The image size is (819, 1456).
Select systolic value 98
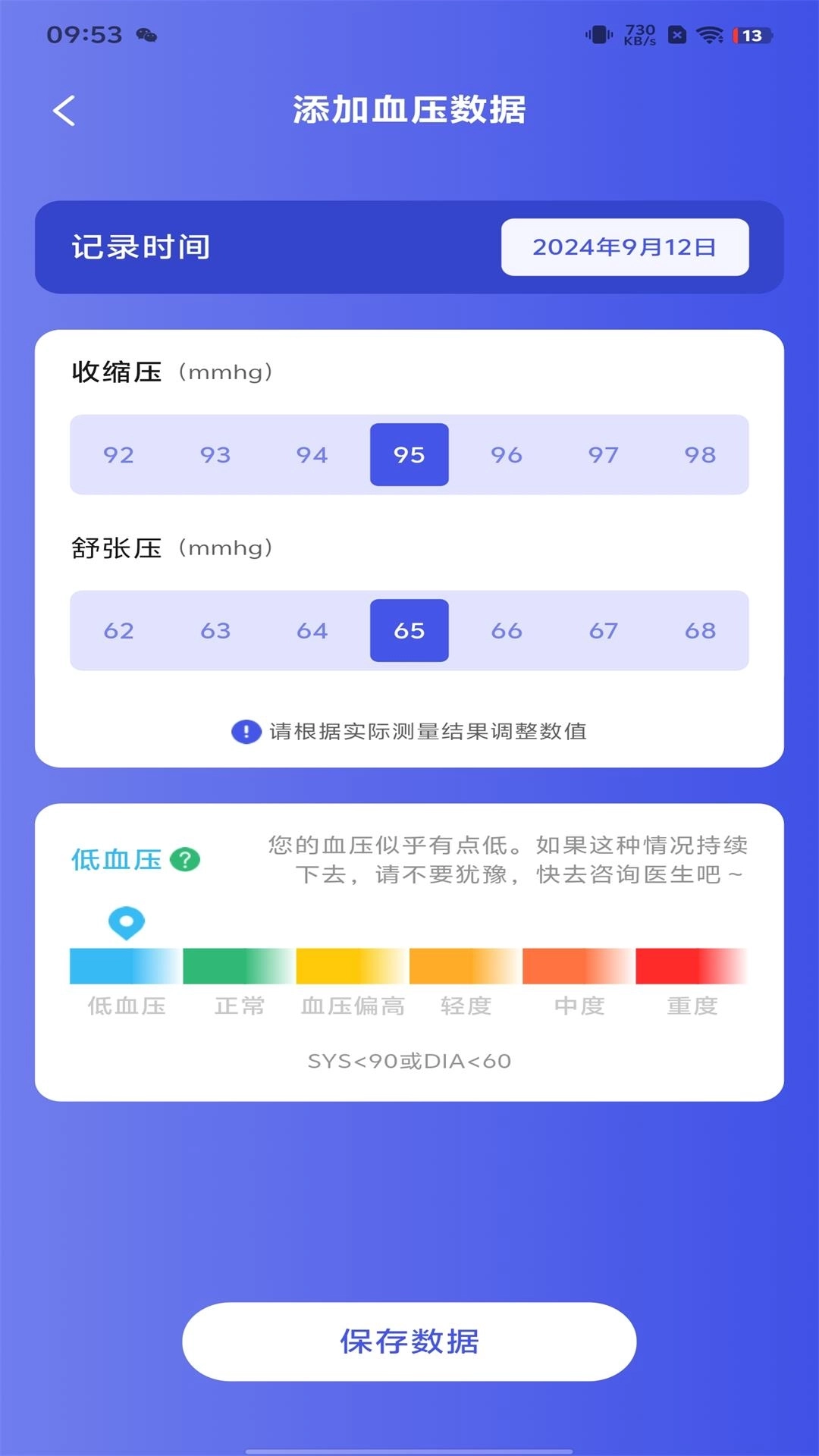point(701,455)
